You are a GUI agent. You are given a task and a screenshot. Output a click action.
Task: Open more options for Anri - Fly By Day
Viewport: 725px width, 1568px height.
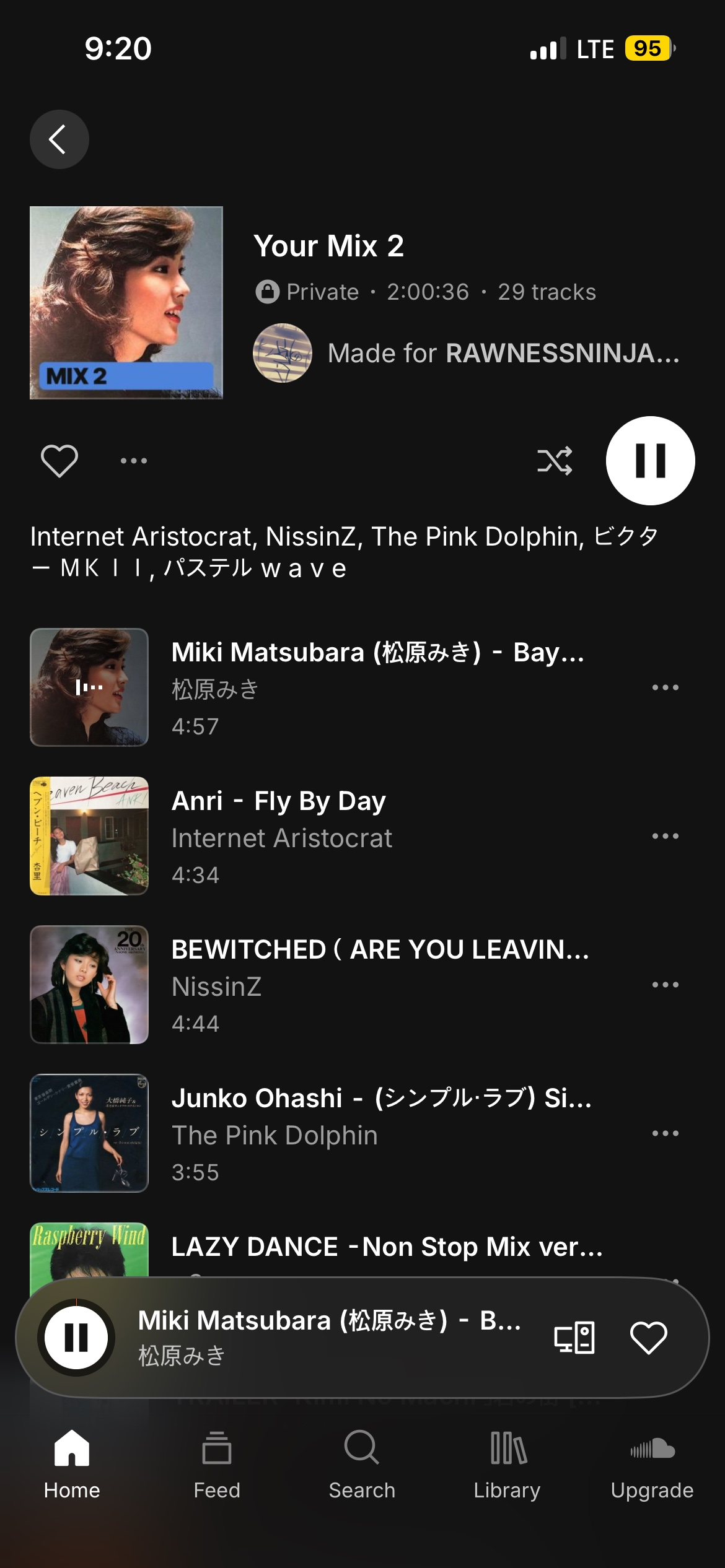[666, 836]
